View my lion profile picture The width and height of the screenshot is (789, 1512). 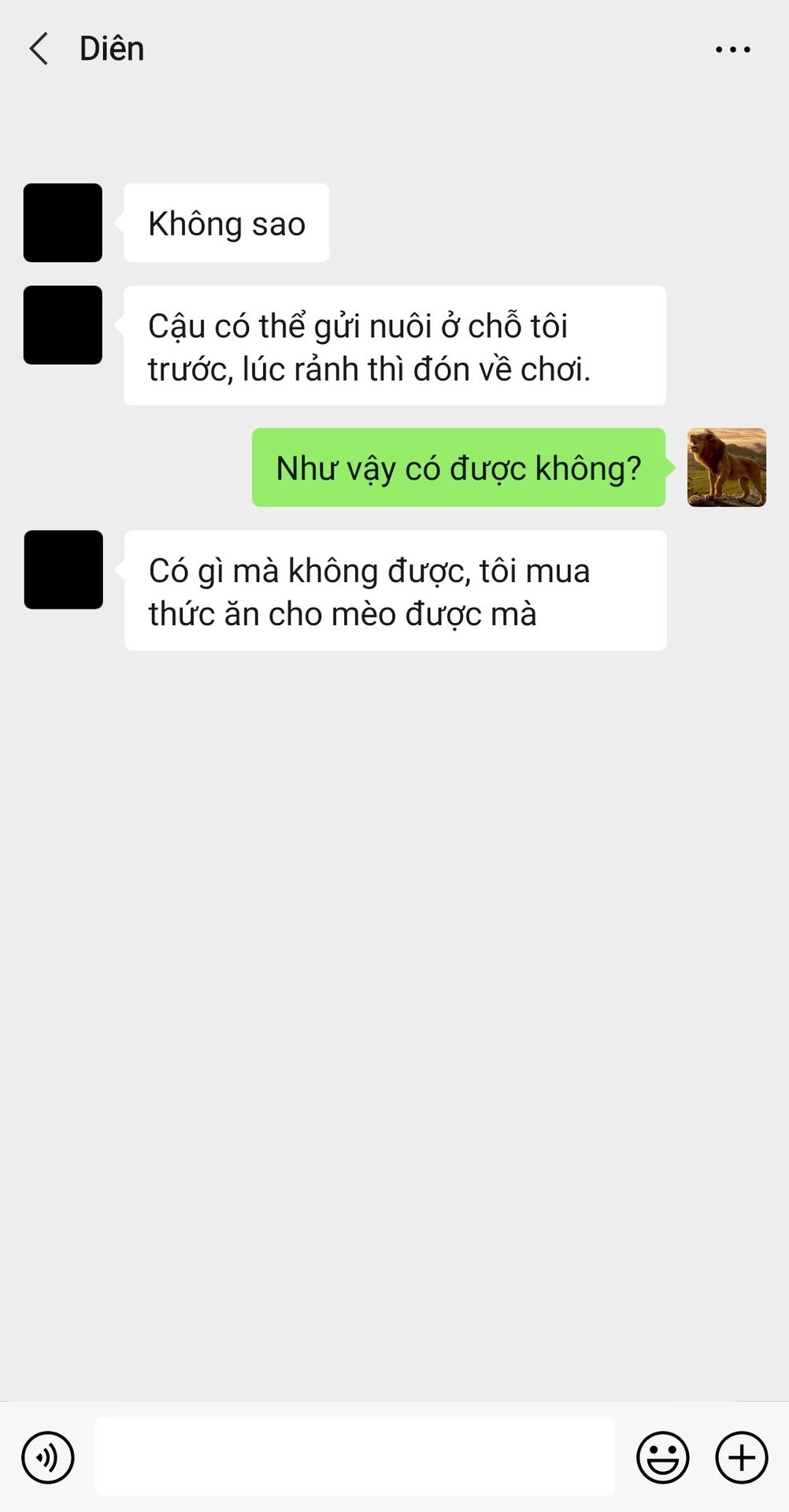pos(726,468)
